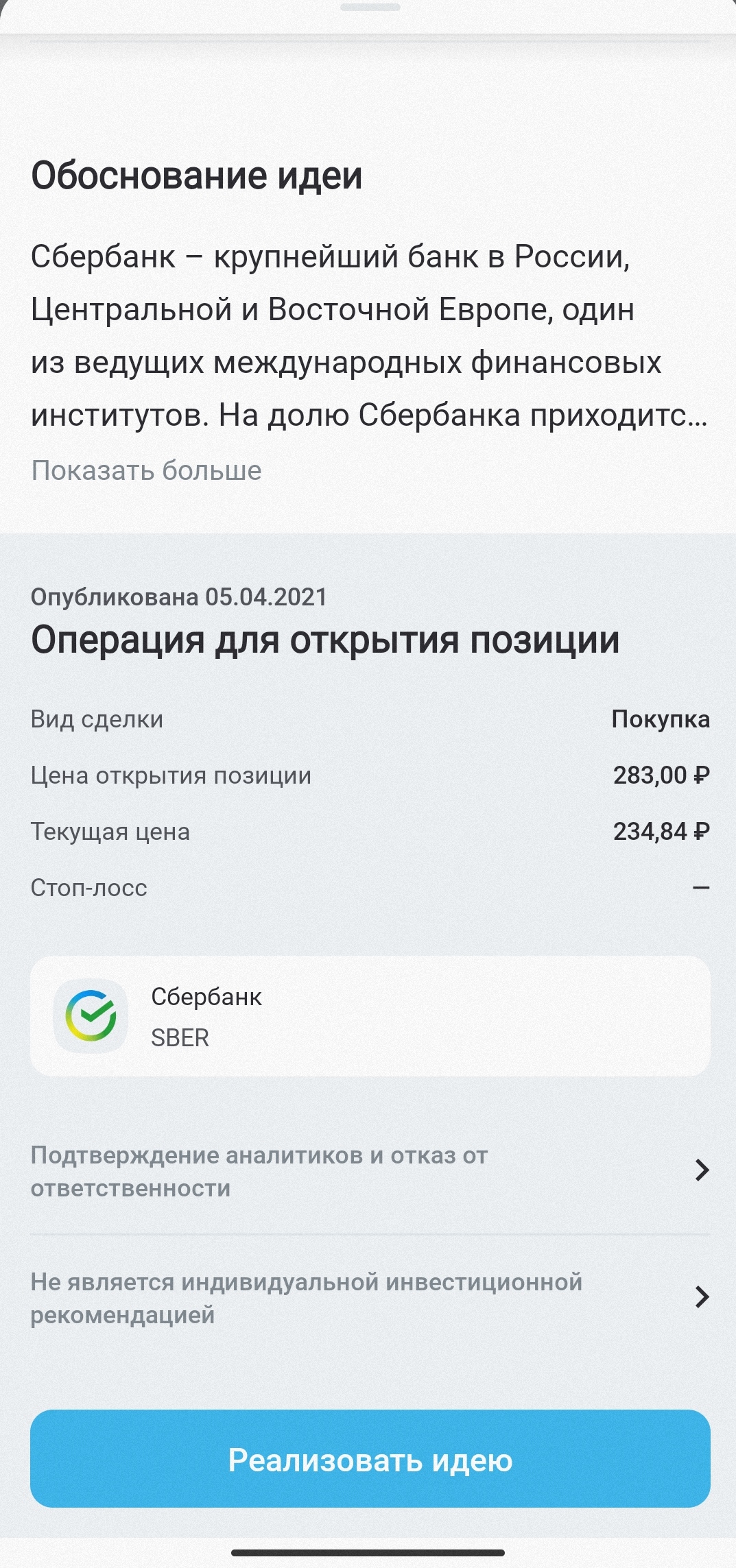Open Не является индивидуальной инвестиционной рекомендацией
Image resolution: width=736 pixels, height=1568 pixels.
point(370,1298)
